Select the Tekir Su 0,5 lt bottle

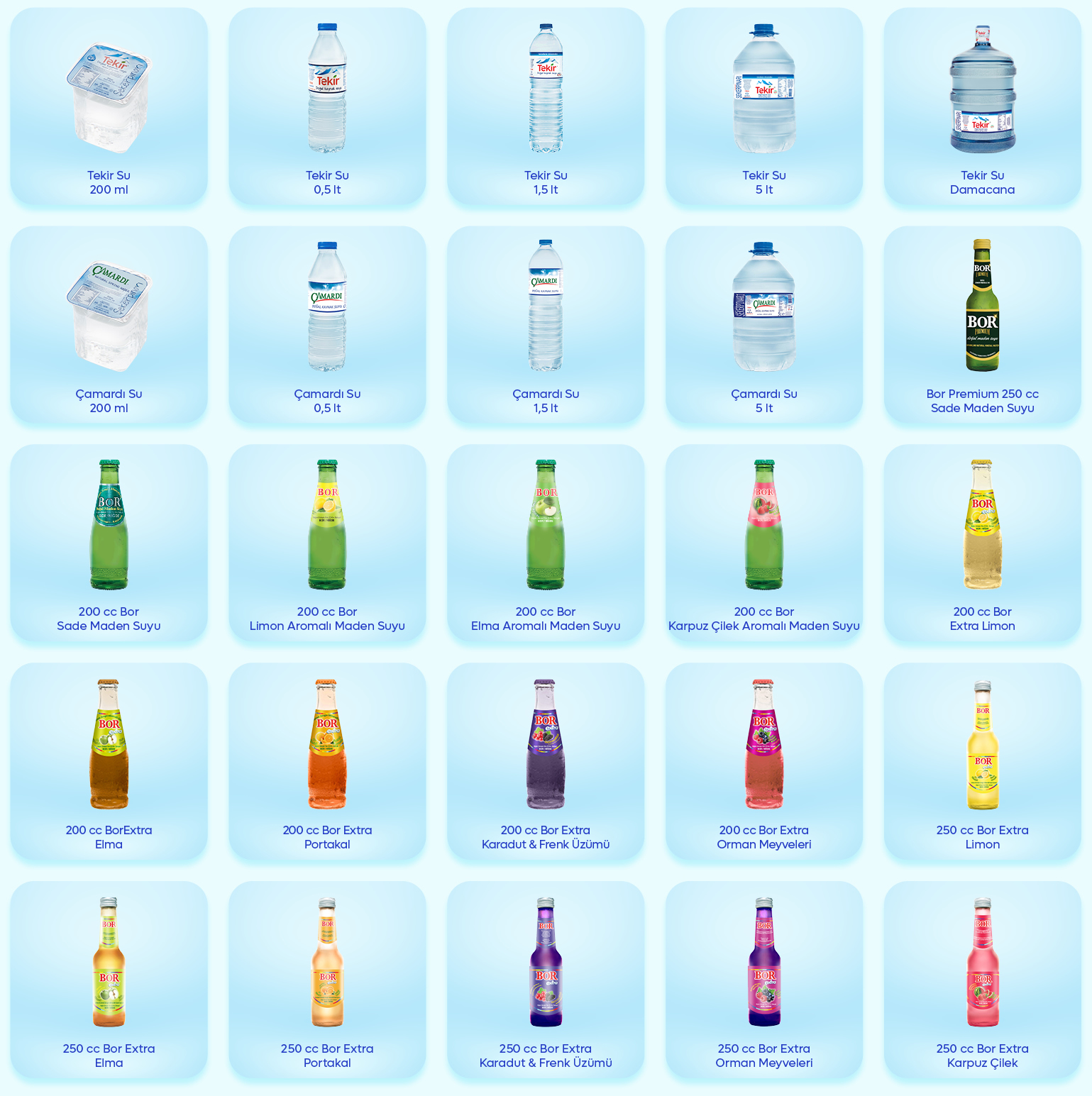point(327,106)
